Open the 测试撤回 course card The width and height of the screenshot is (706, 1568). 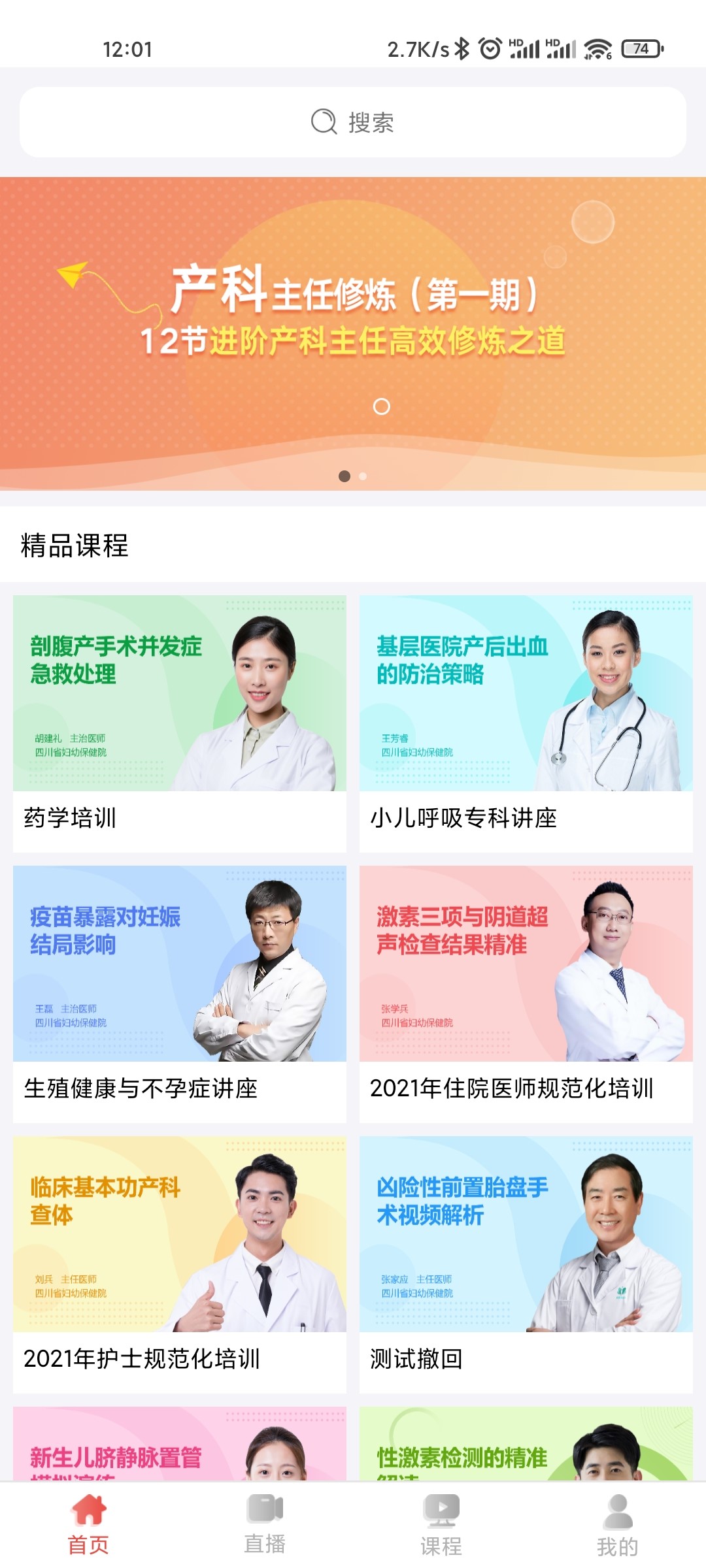(x=526, y=1264)
